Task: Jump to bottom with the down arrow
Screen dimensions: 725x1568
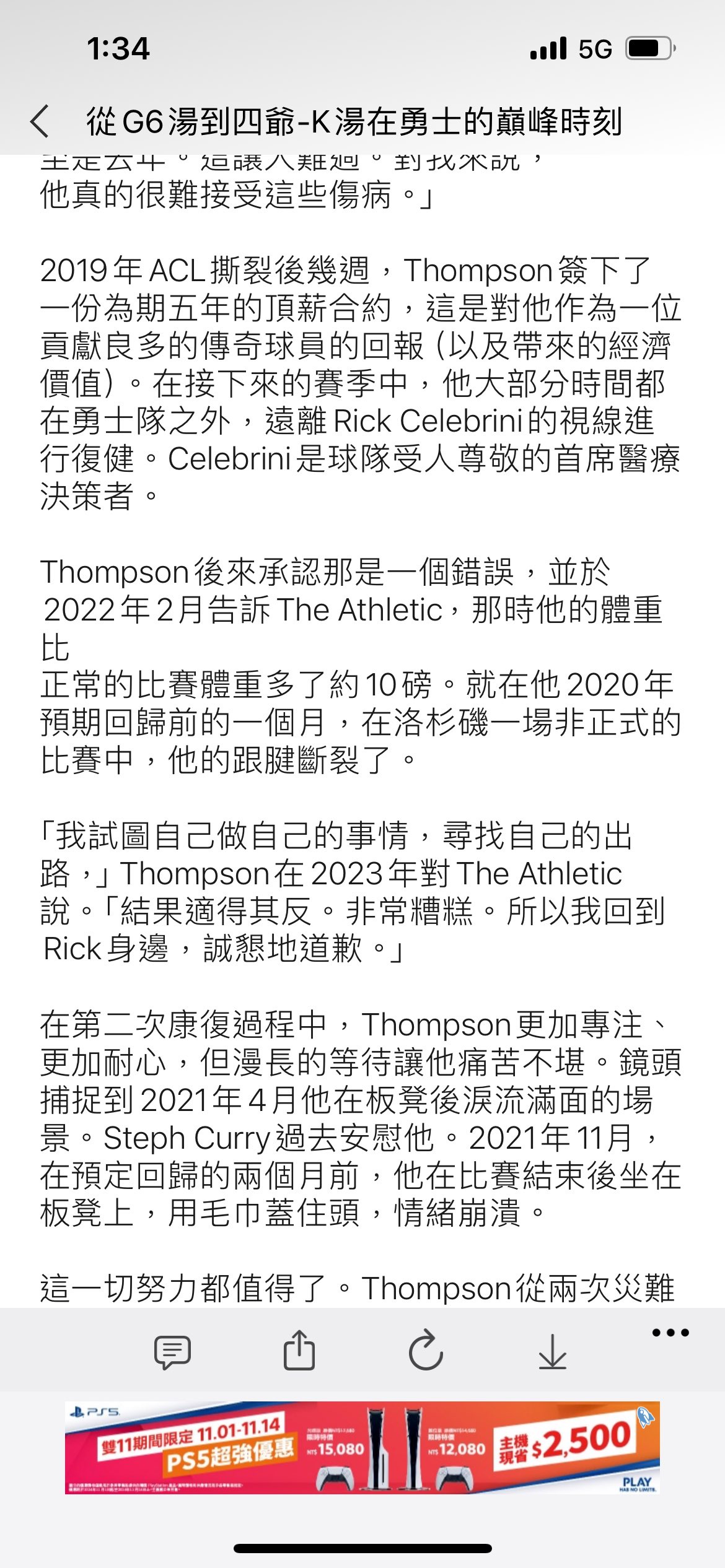Action: click(552, 1351)
